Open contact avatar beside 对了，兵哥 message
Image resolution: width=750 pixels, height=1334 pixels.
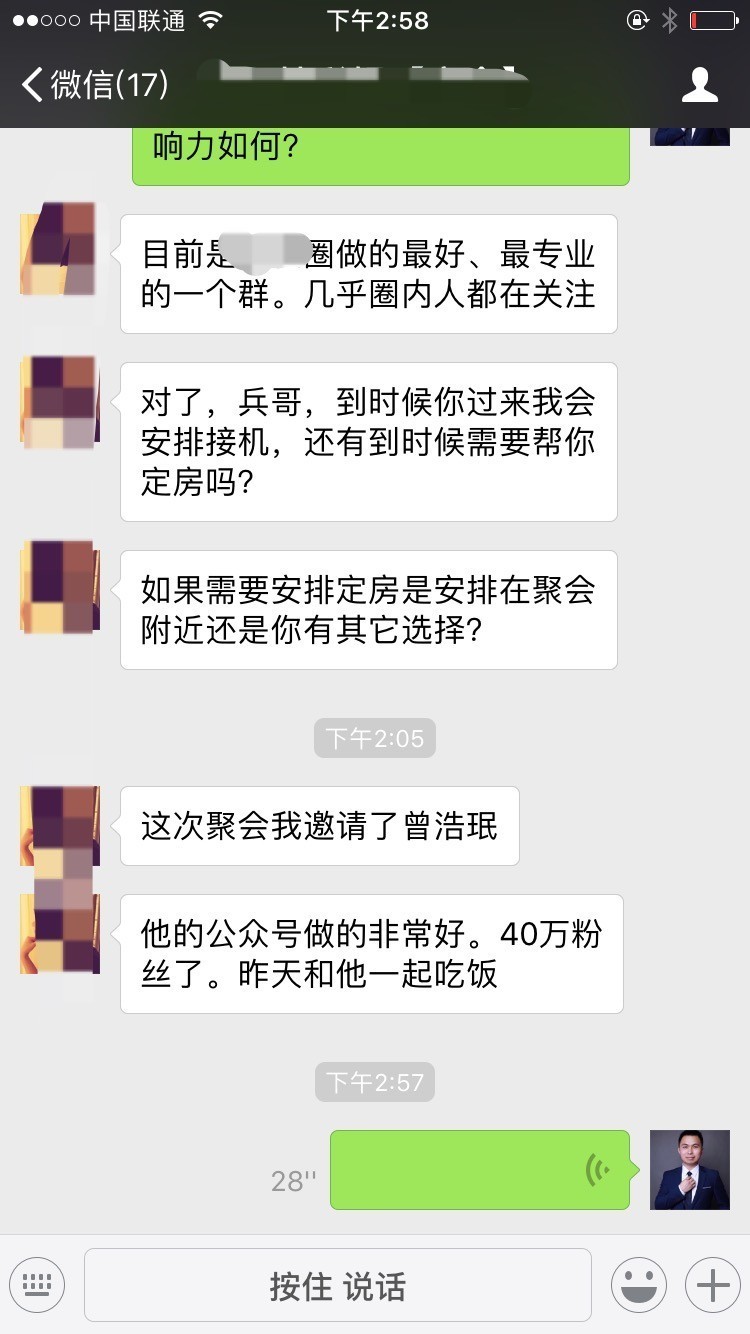pos(60,402)
